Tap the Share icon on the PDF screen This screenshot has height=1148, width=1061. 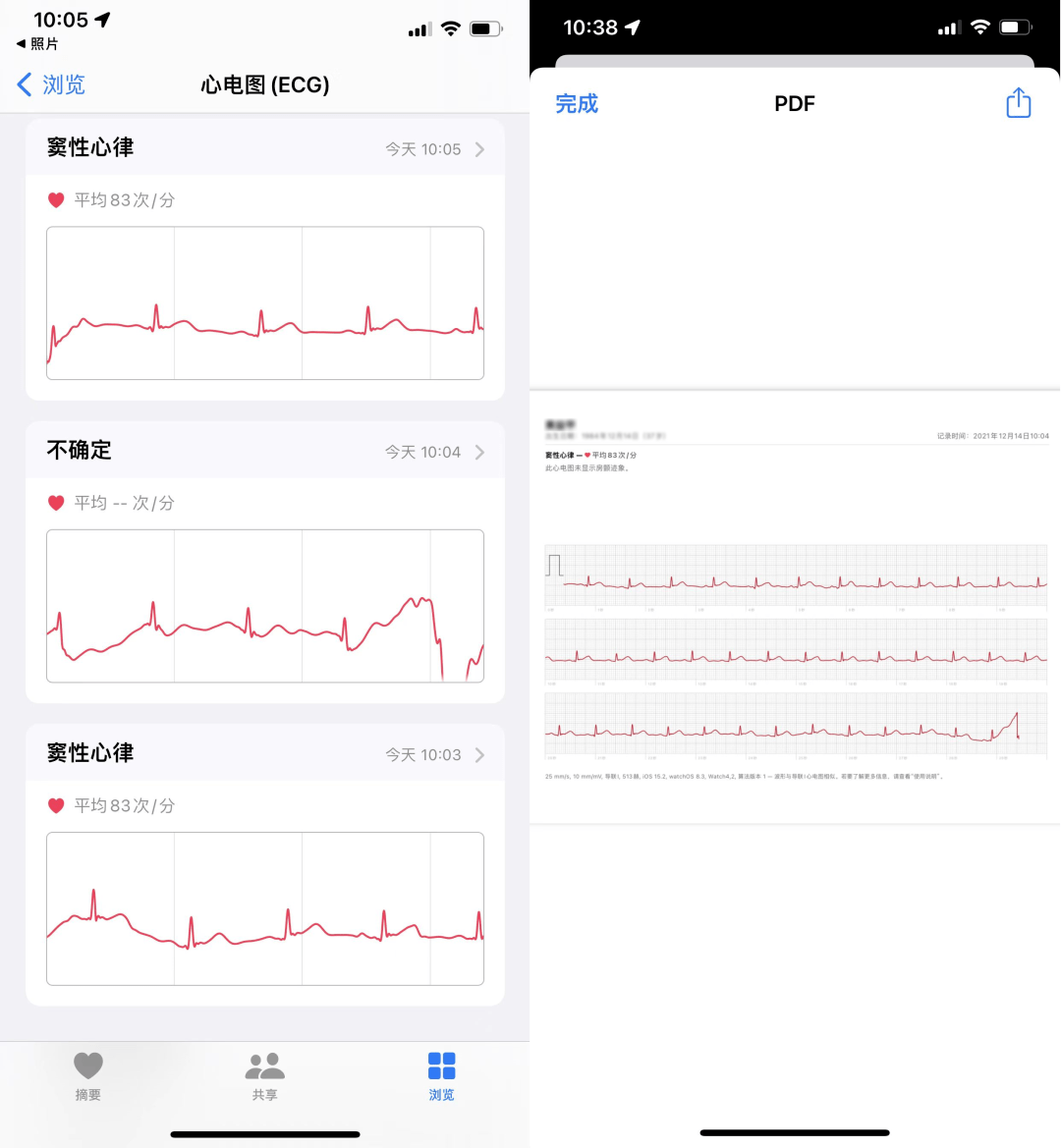[x=1018, y=102]
